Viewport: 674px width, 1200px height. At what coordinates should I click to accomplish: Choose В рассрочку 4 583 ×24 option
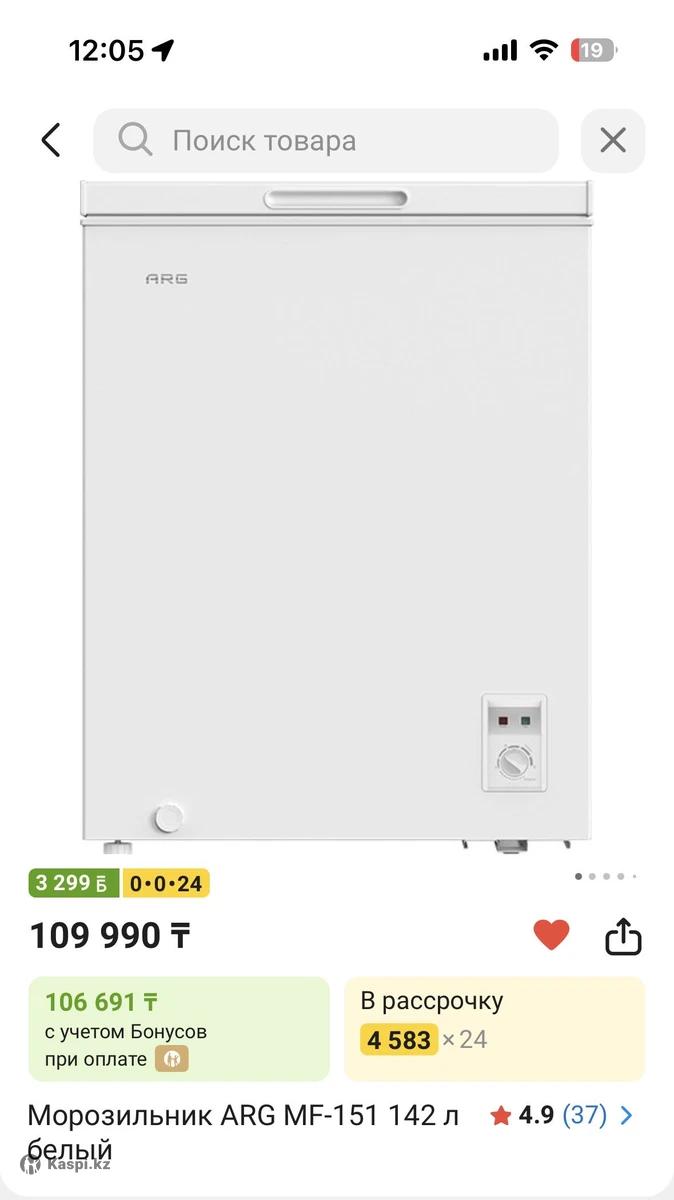coord(495,1029)
